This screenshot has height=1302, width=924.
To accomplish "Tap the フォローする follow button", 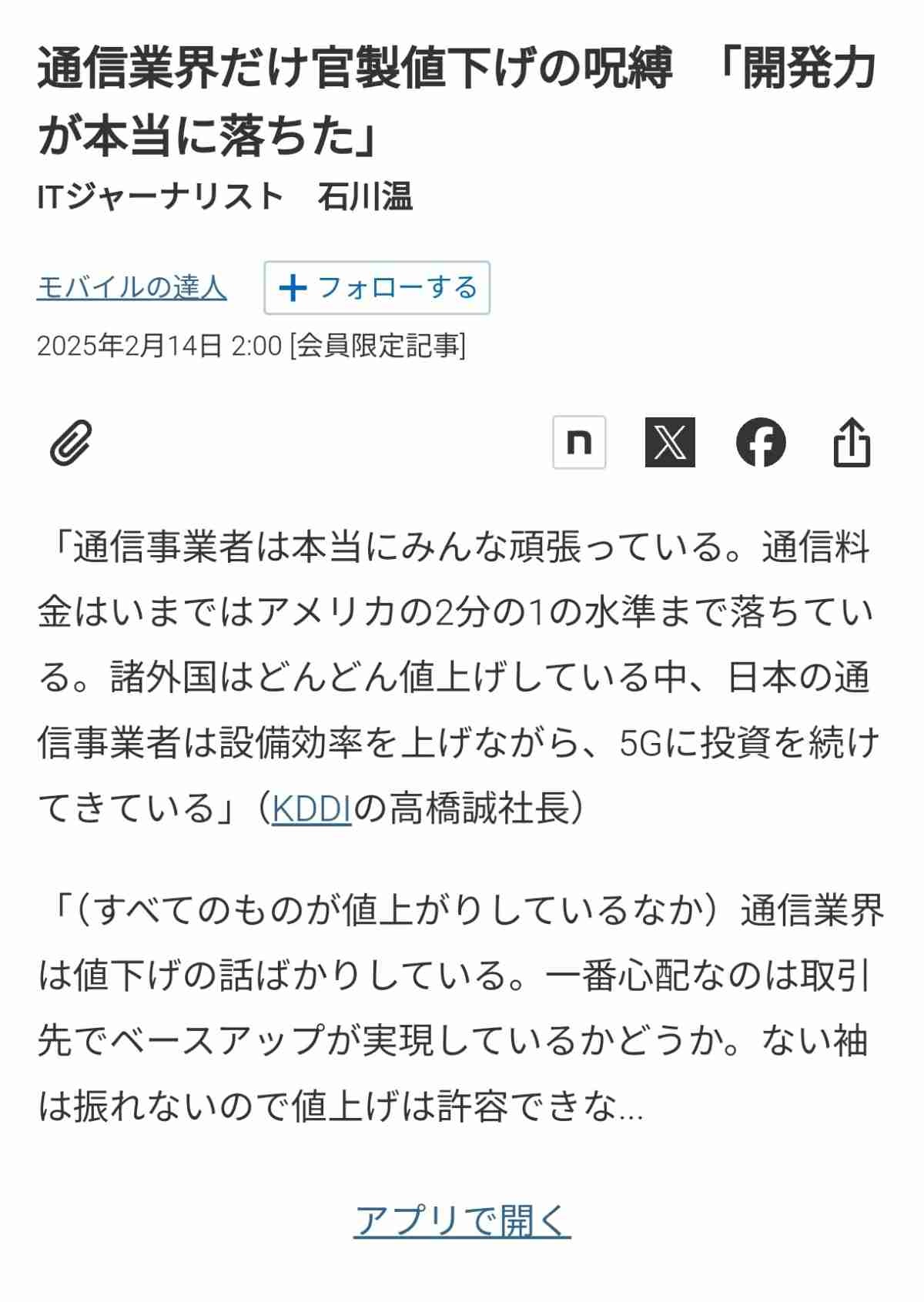I will [377, 288].
